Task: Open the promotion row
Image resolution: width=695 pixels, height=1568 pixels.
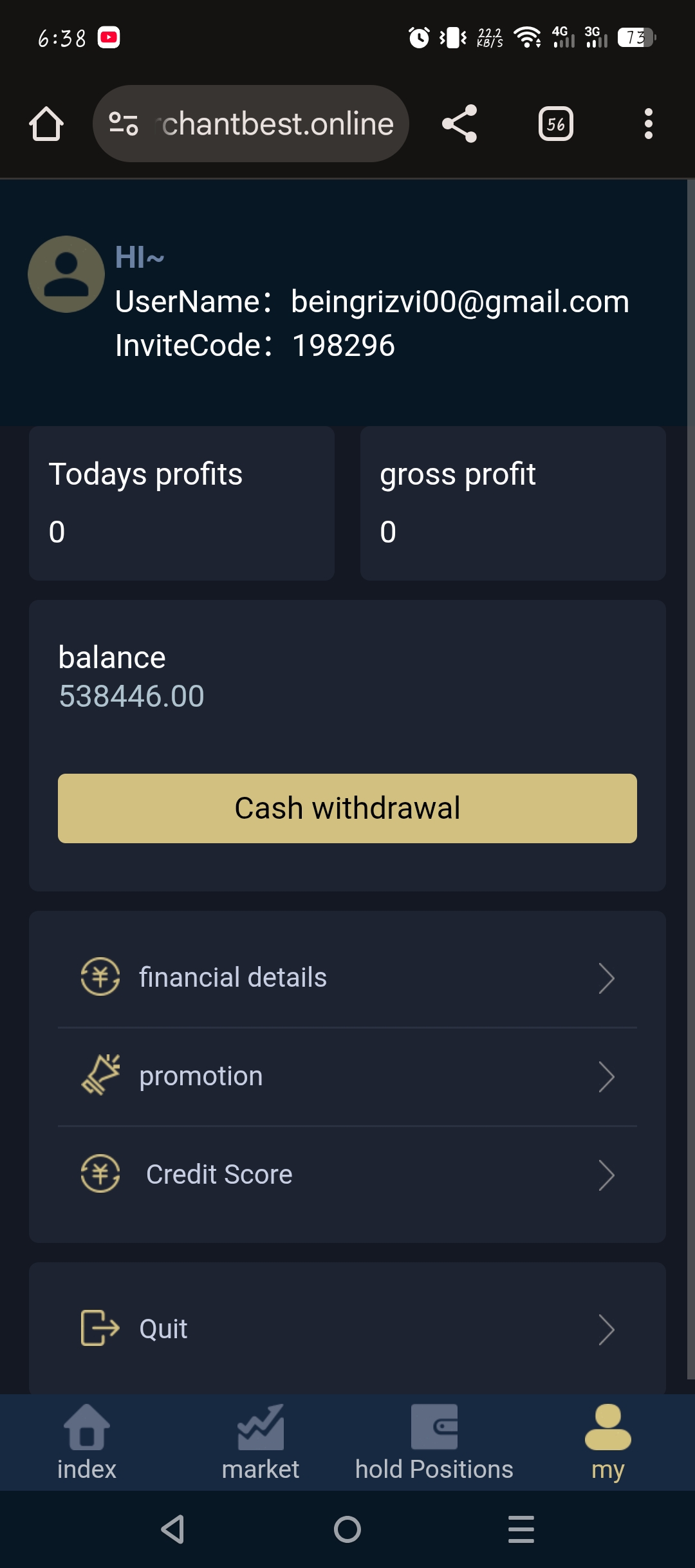Action: tap(347, 1076)
